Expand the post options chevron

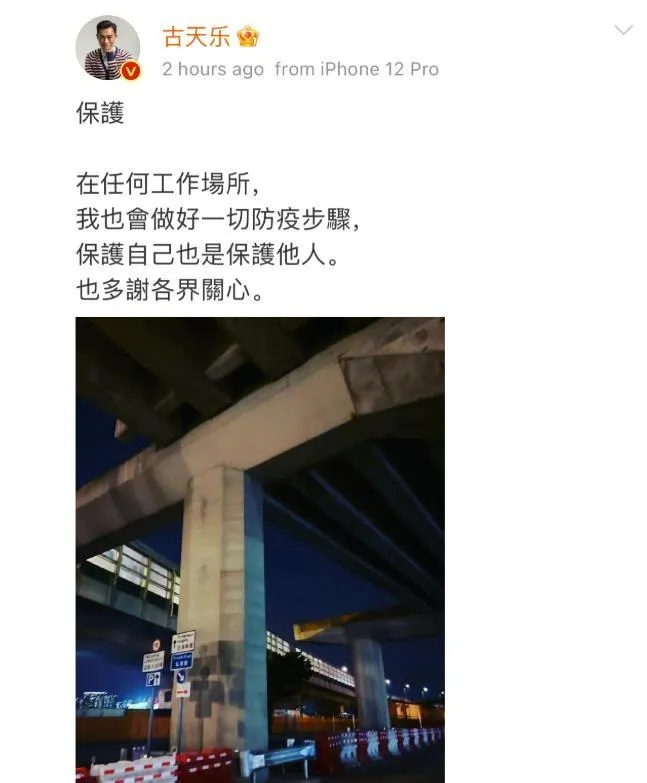[x=623, y=31]
